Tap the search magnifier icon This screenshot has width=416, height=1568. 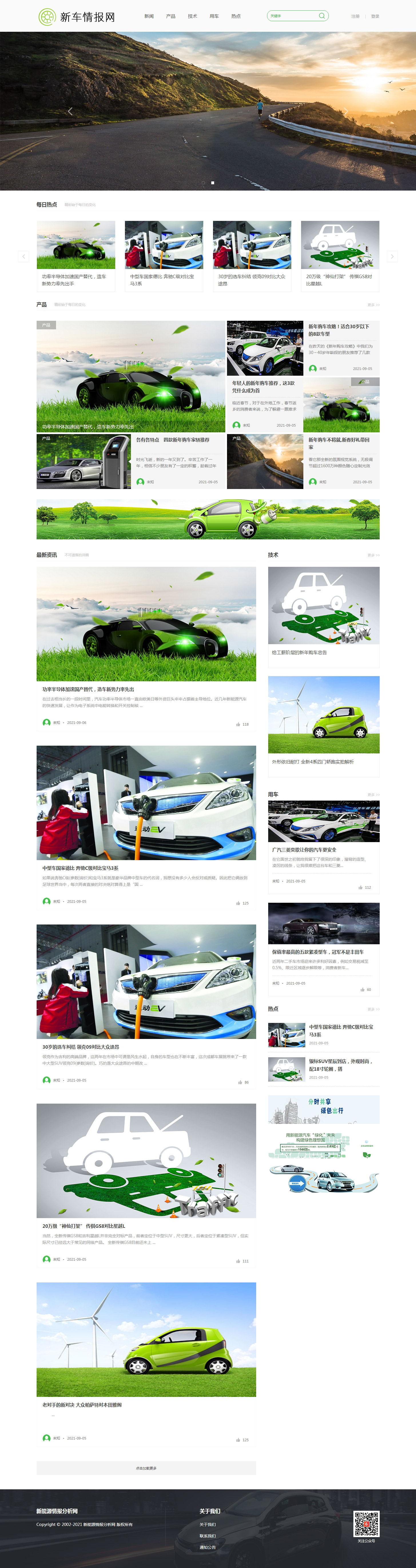(x=322, y=16)
